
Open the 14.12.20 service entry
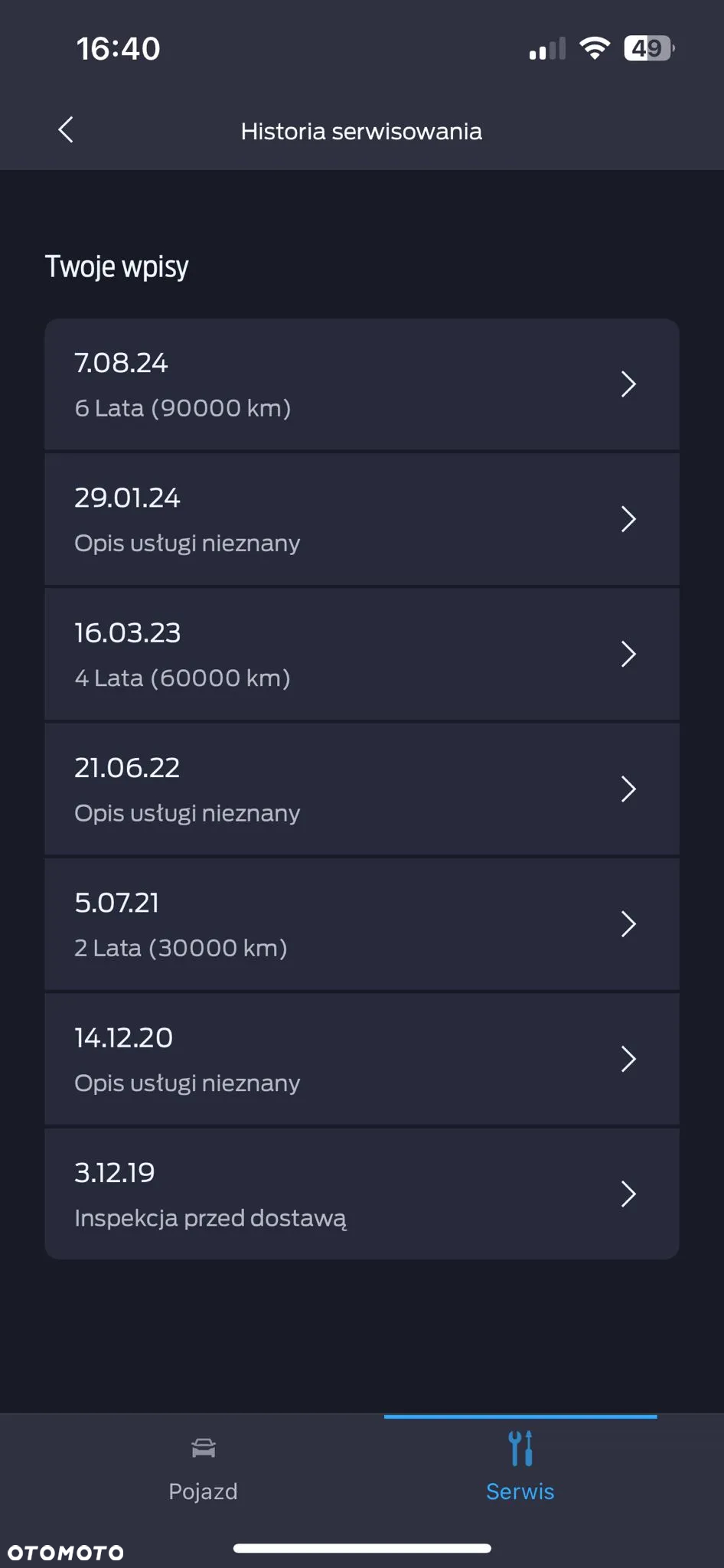click(x=362, y=1059)
